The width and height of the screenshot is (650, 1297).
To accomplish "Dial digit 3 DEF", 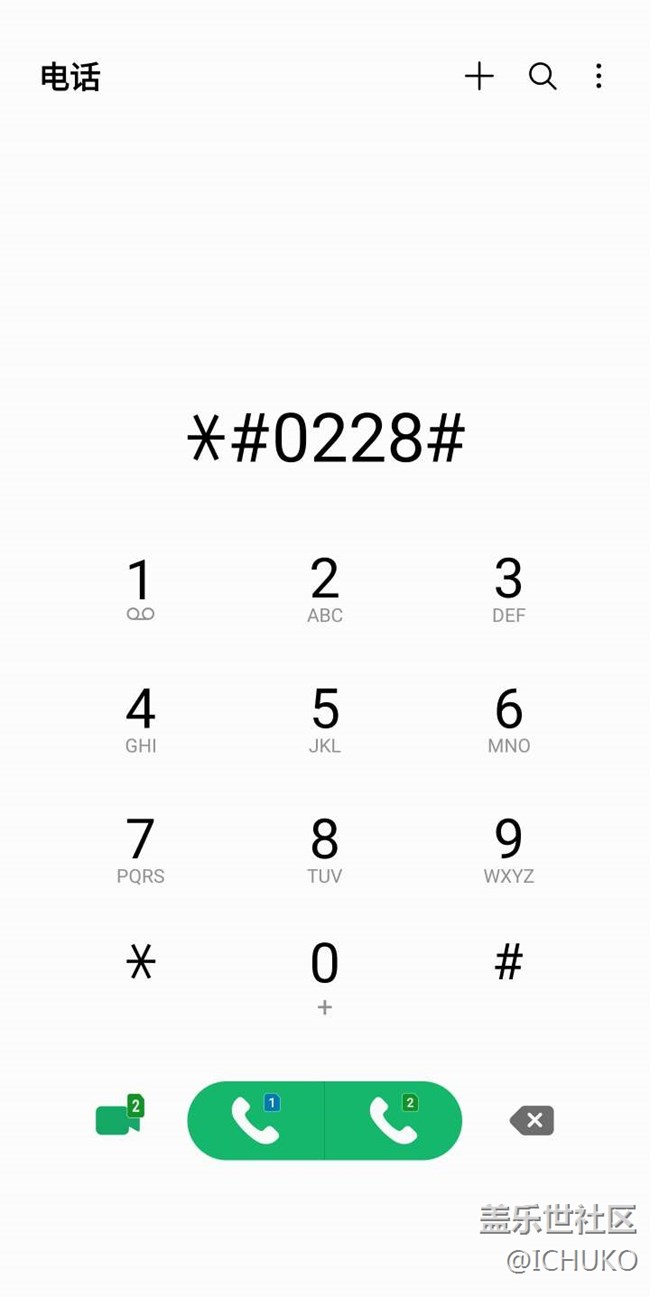I will [509, 590].
